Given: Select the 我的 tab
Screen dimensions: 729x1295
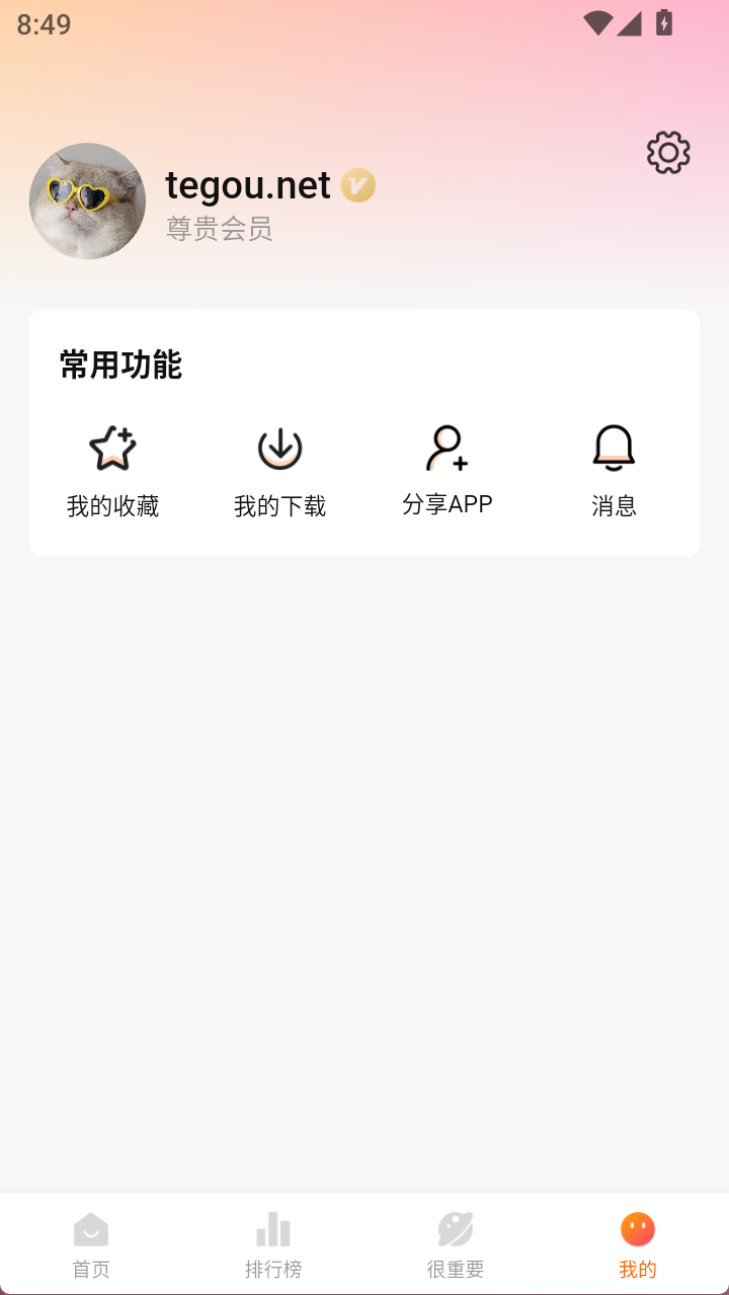Looking at the screenshot, I should 637,1244.
